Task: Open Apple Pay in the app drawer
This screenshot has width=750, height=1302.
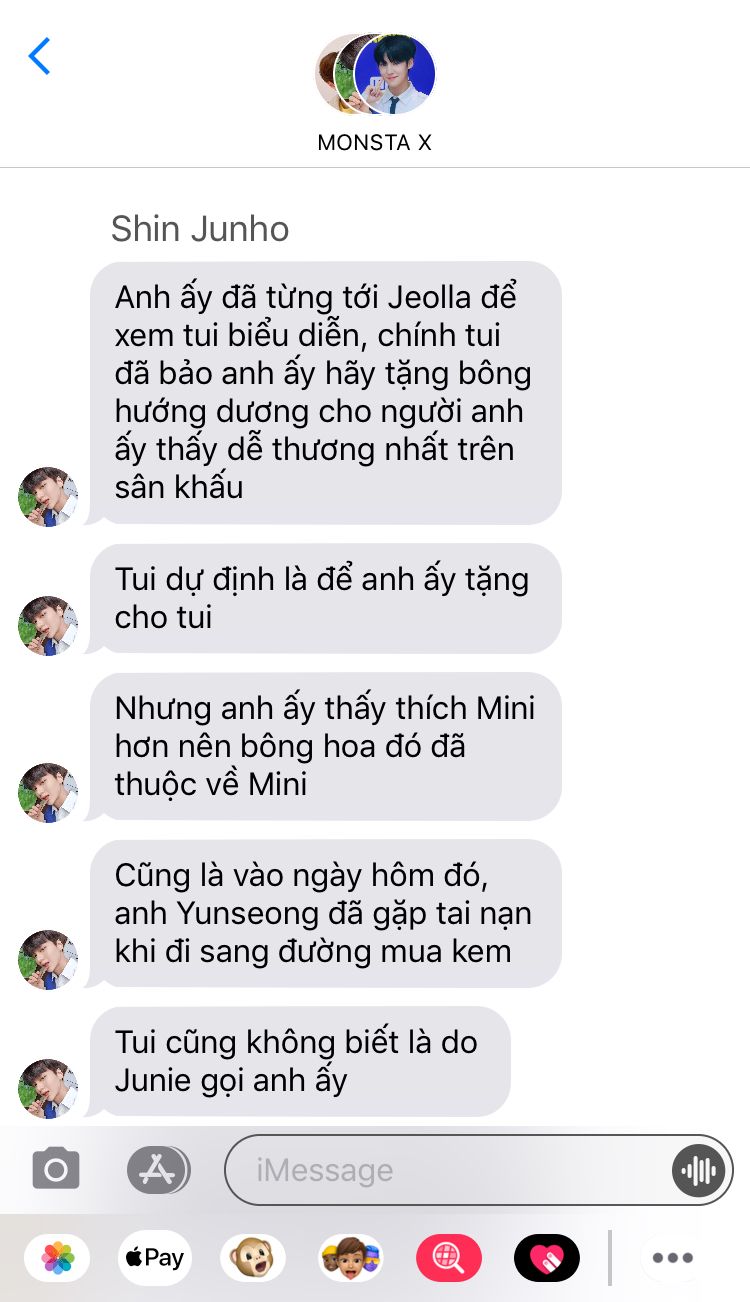Action: 155,1258
